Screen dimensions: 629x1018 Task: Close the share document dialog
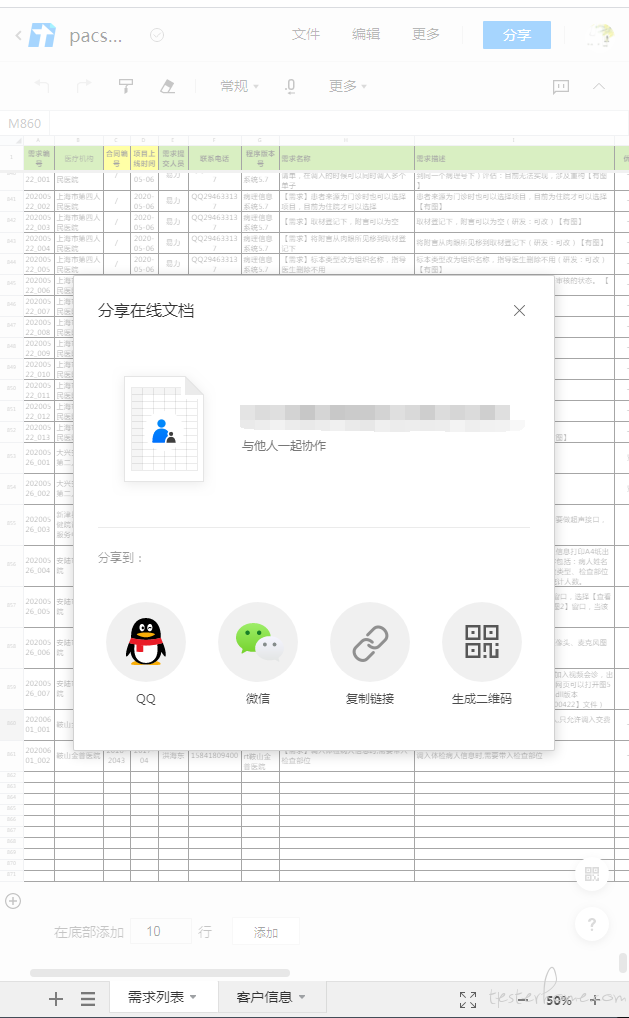(519, 311)
